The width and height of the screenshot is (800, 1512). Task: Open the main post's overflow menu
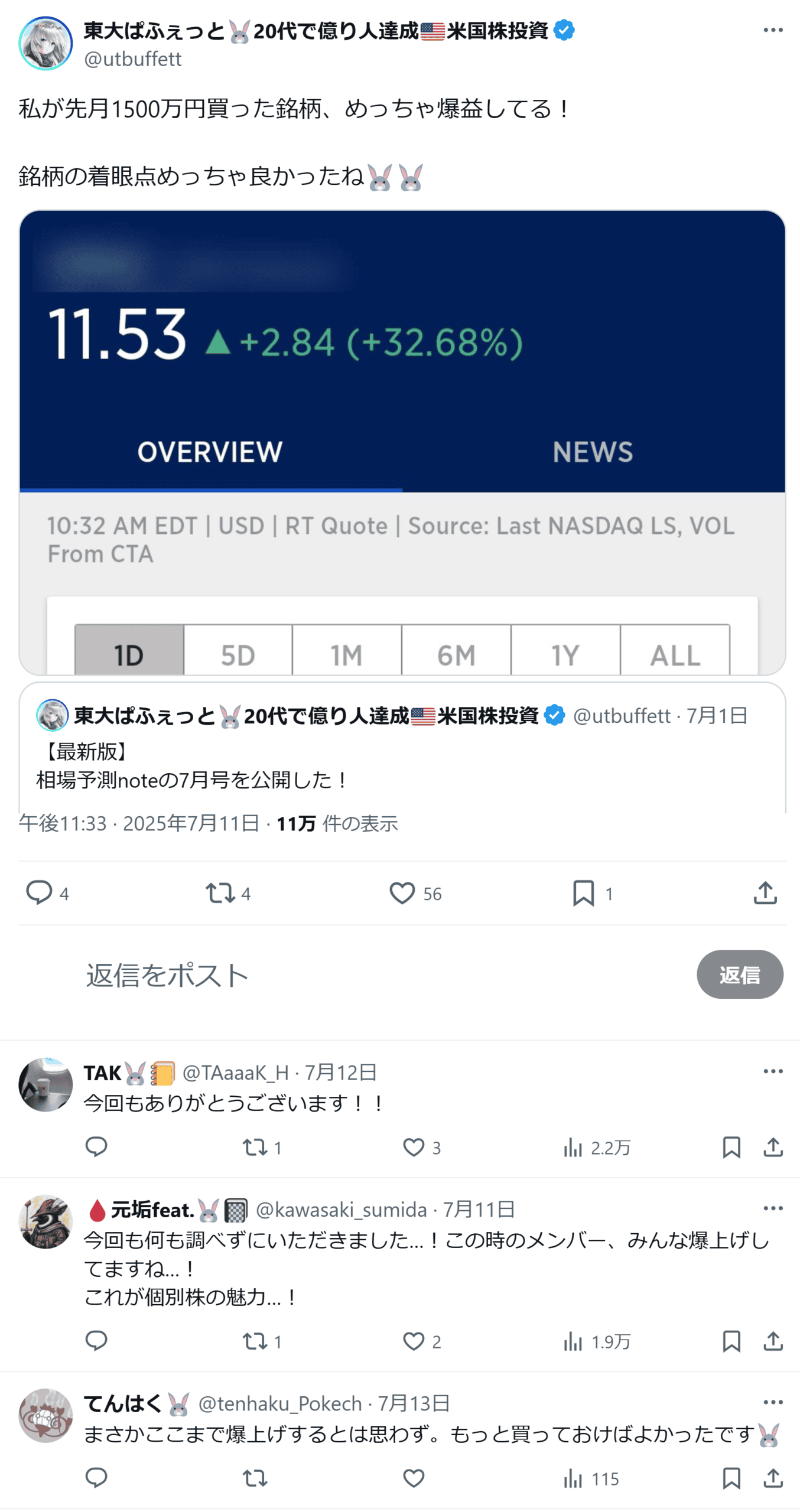pos(772,30)
